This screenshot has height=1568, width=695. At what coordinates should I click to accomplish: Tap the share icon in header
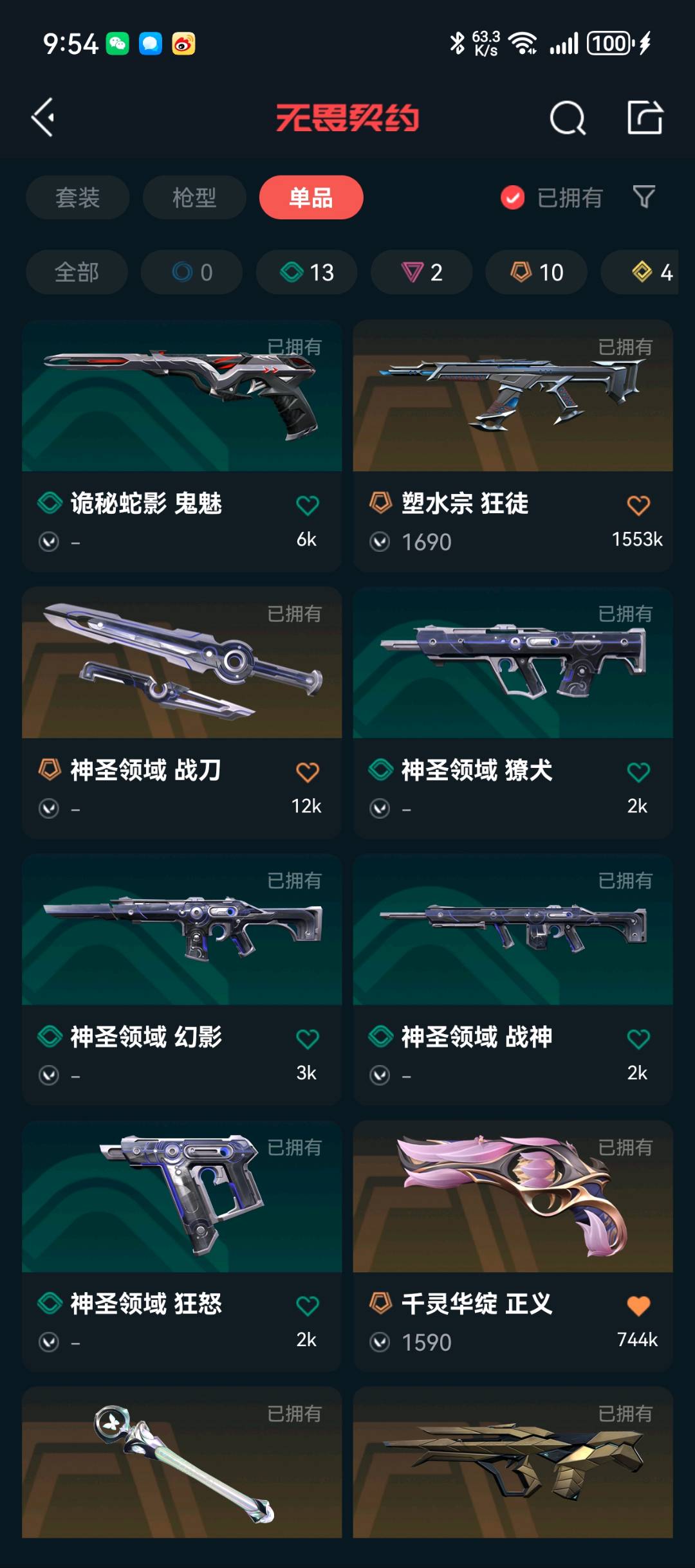click(645, 118)
